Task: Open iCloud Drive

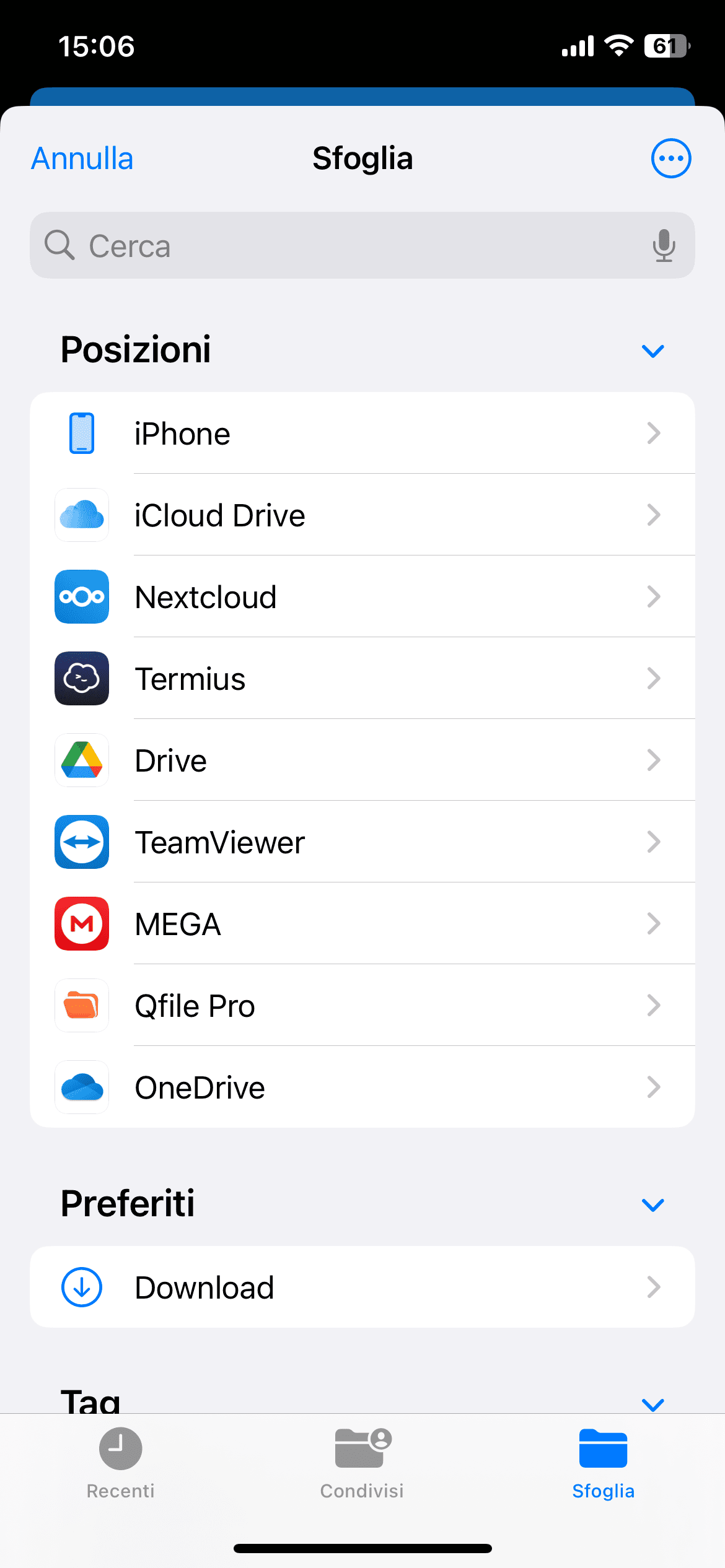Action: point(362,515)
